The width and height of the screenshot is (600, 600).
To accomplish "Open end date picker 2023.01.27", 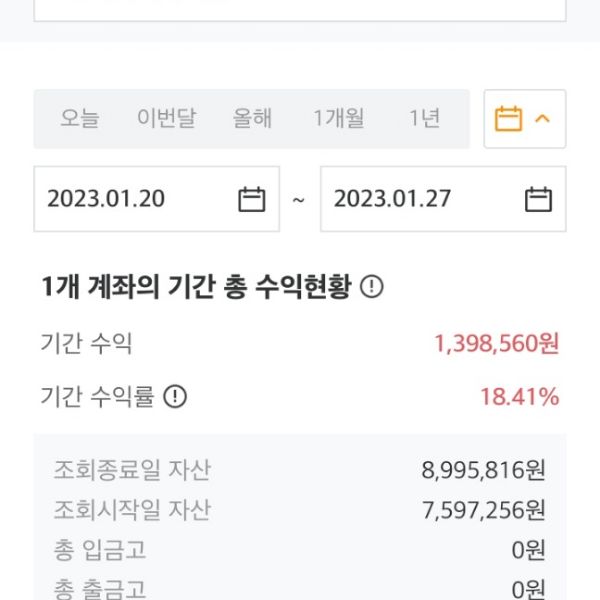I will tap(442, 199).
